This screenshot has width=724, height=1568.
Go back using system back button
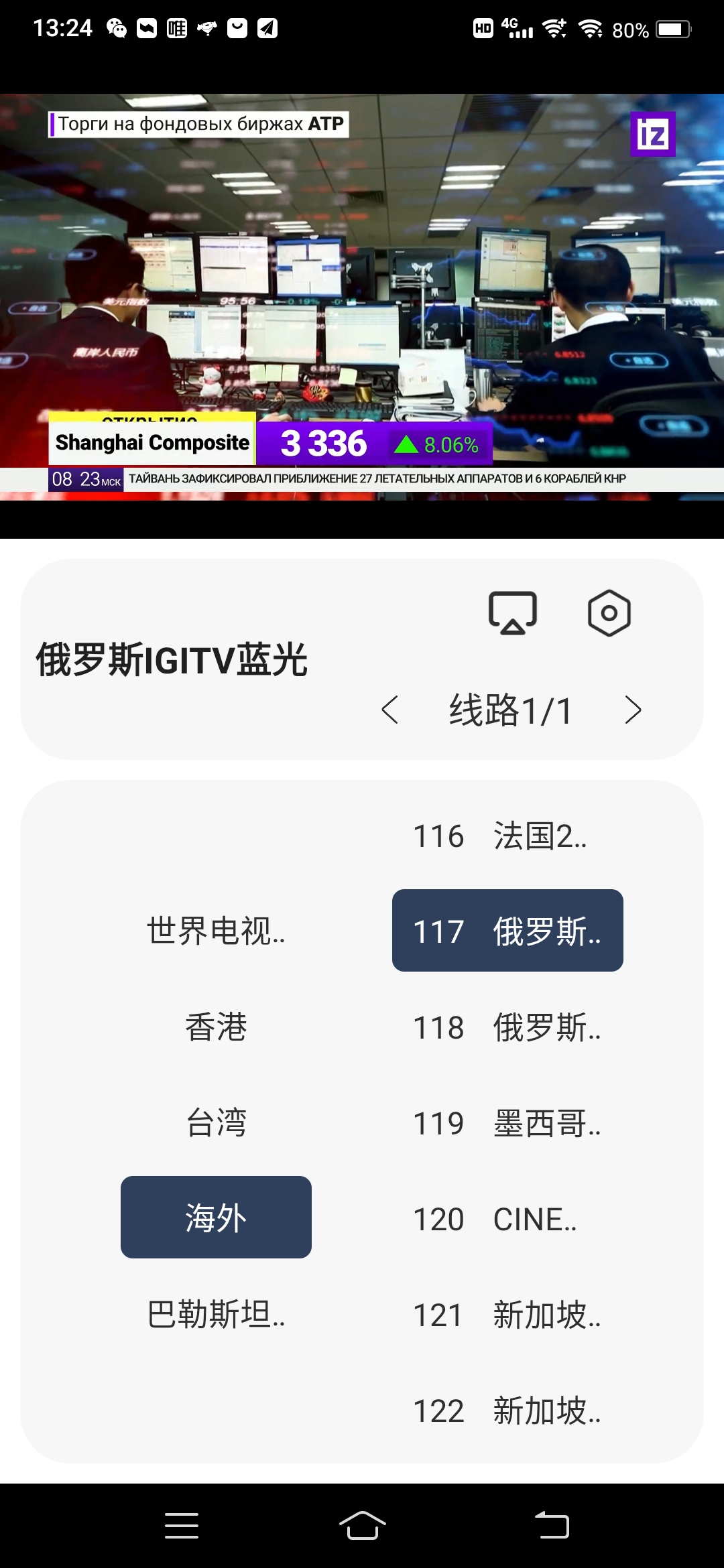(x=552, y=1526)
